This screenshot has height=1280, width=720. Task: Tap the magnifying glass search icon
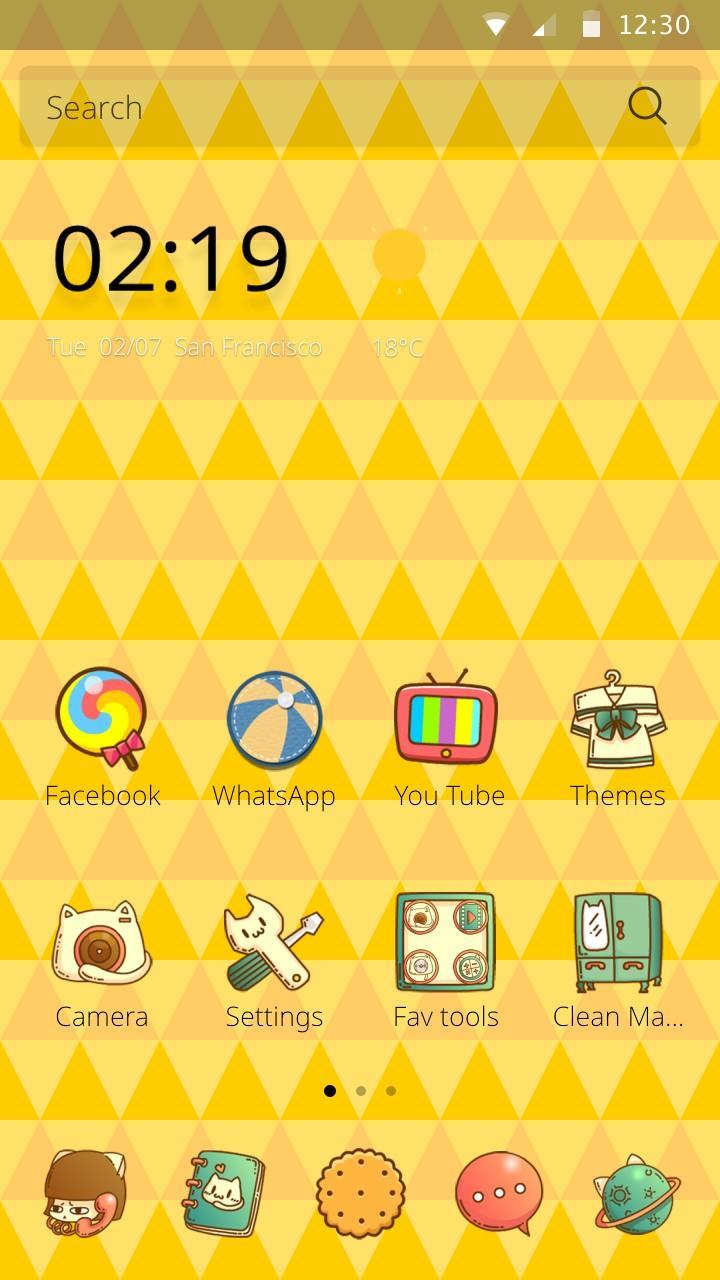tap(647, 106)
